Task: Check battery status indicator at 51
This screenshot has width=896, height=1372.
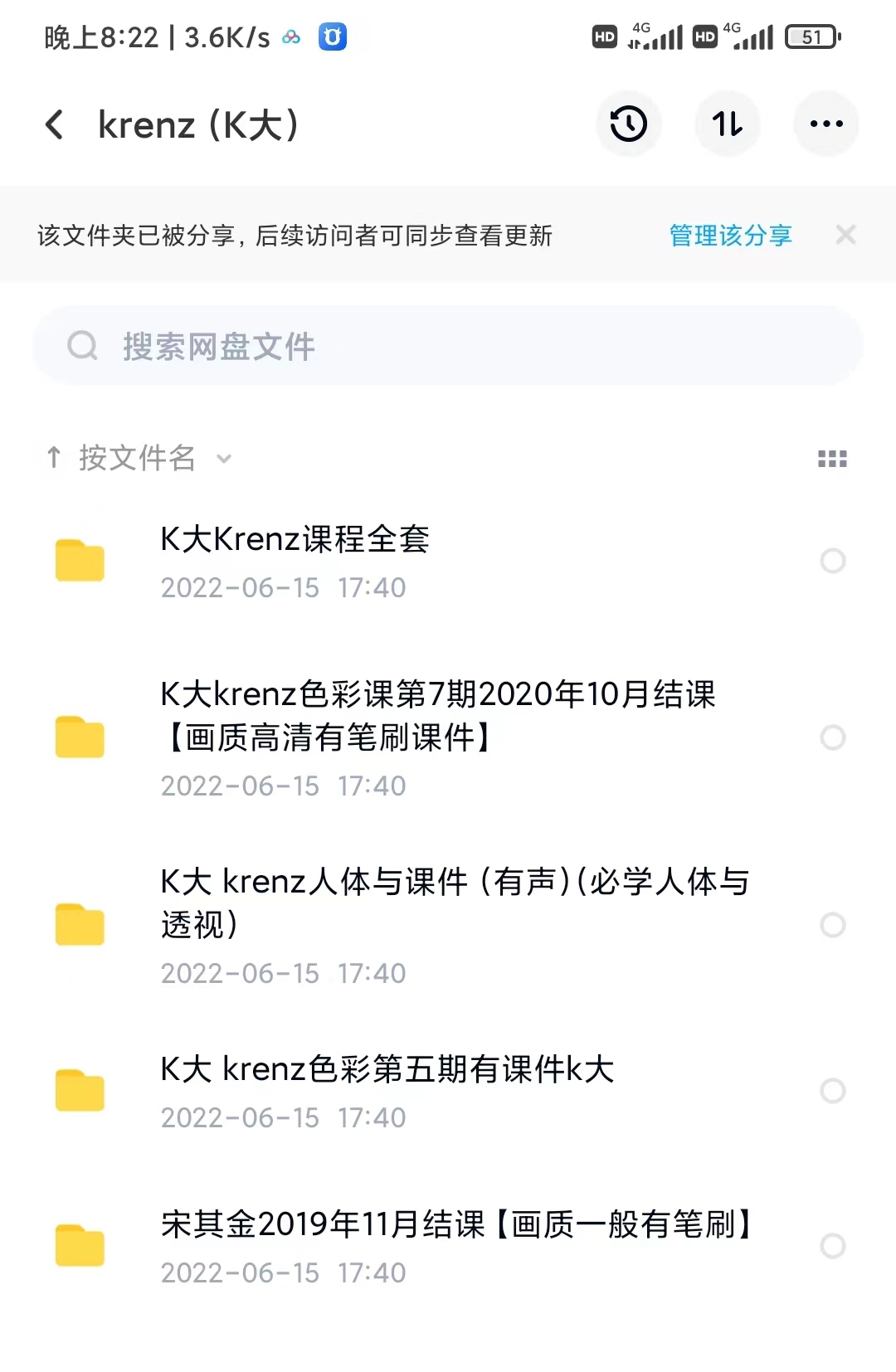Action: point(811,36)
